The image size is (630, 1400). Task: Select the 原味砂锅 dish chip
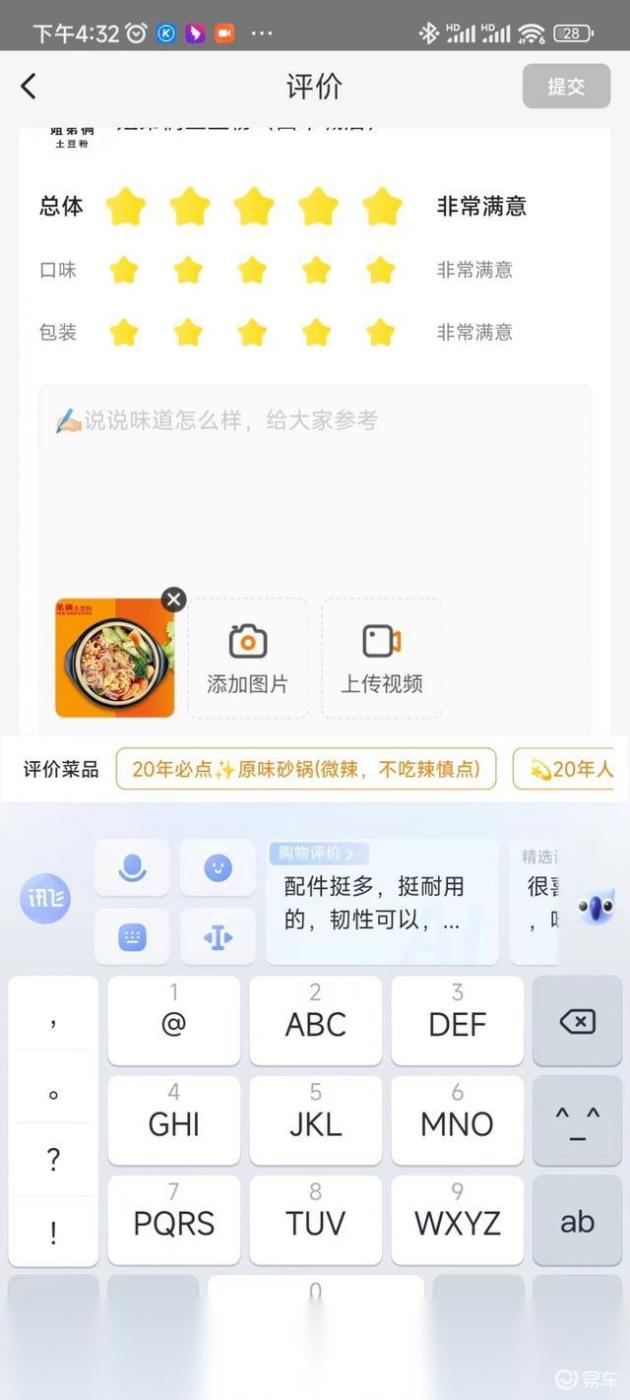306,769
